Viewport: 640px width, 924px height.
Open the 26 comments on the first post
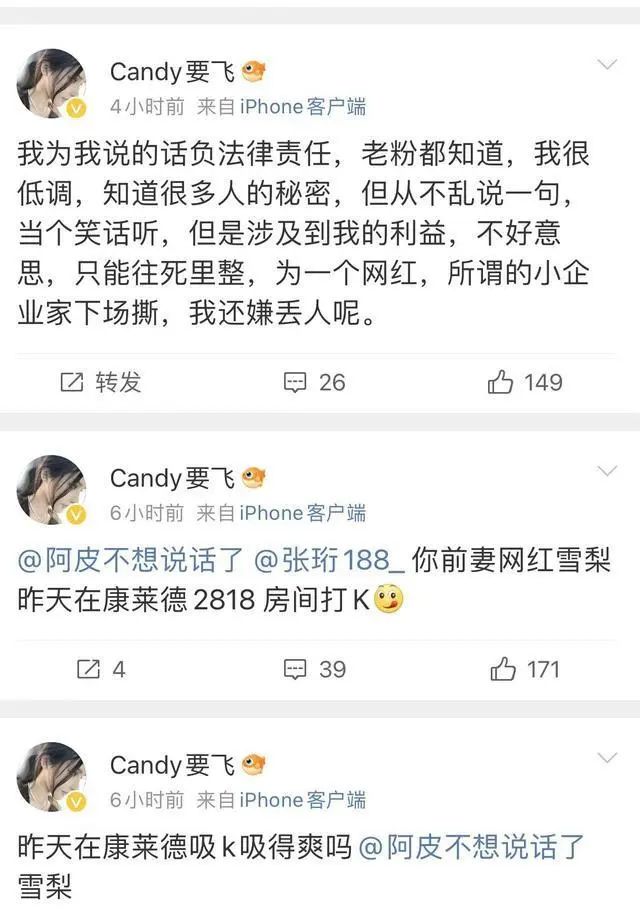[313, 382]
